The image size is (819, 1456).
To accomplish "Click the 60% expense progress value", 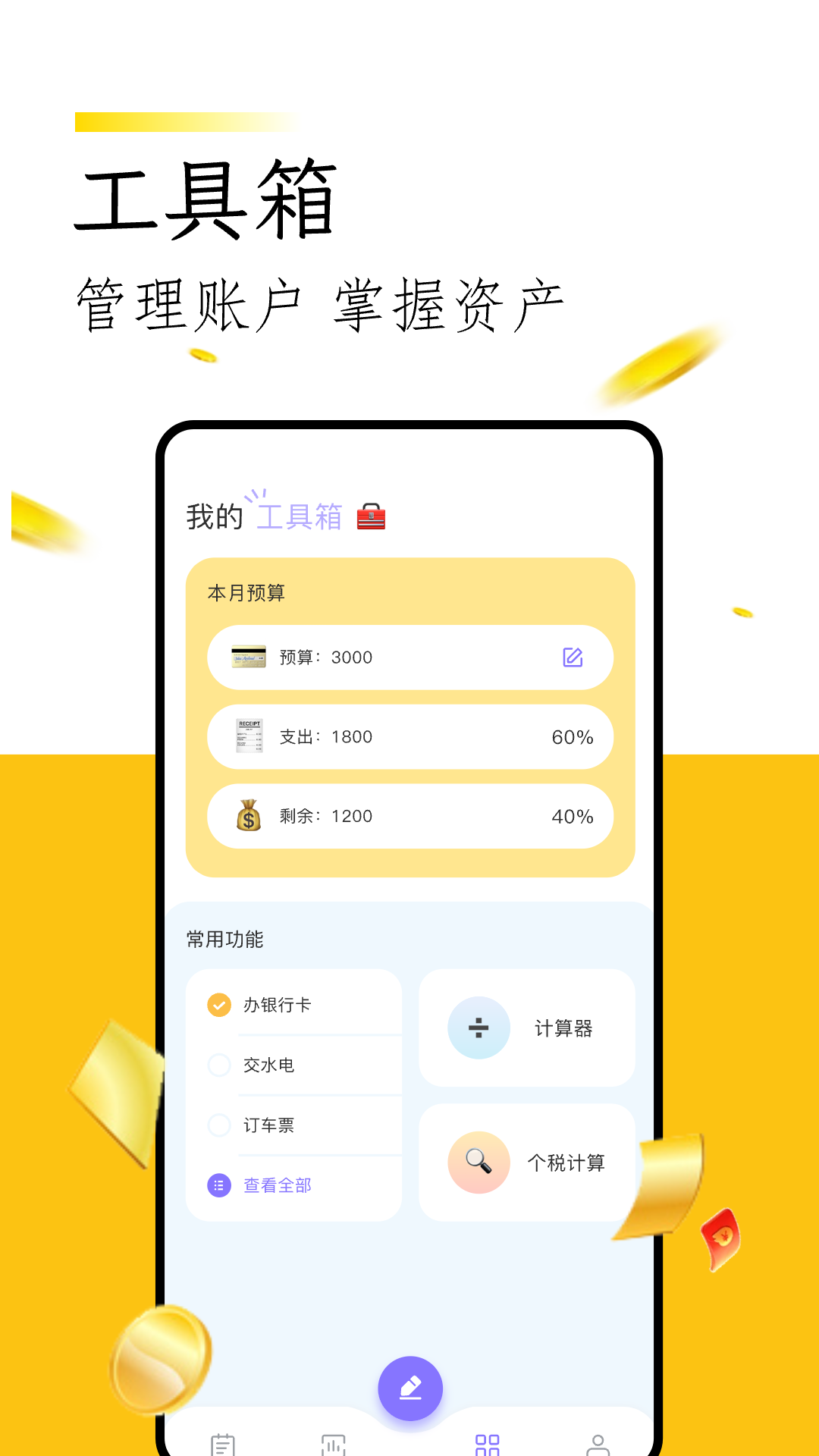I will (572, 736).
